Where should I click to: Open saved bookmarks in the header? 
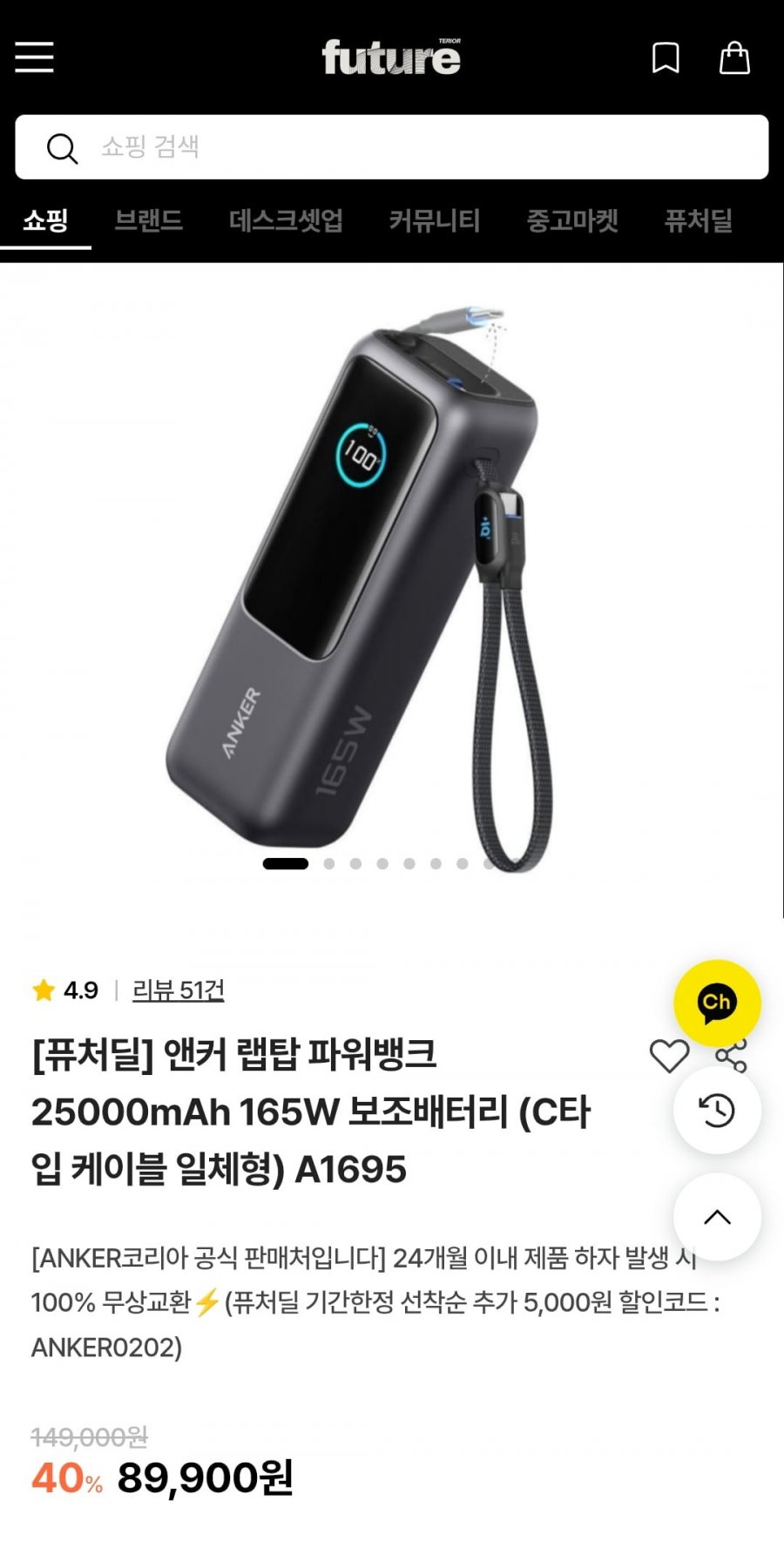pos(665,57)
